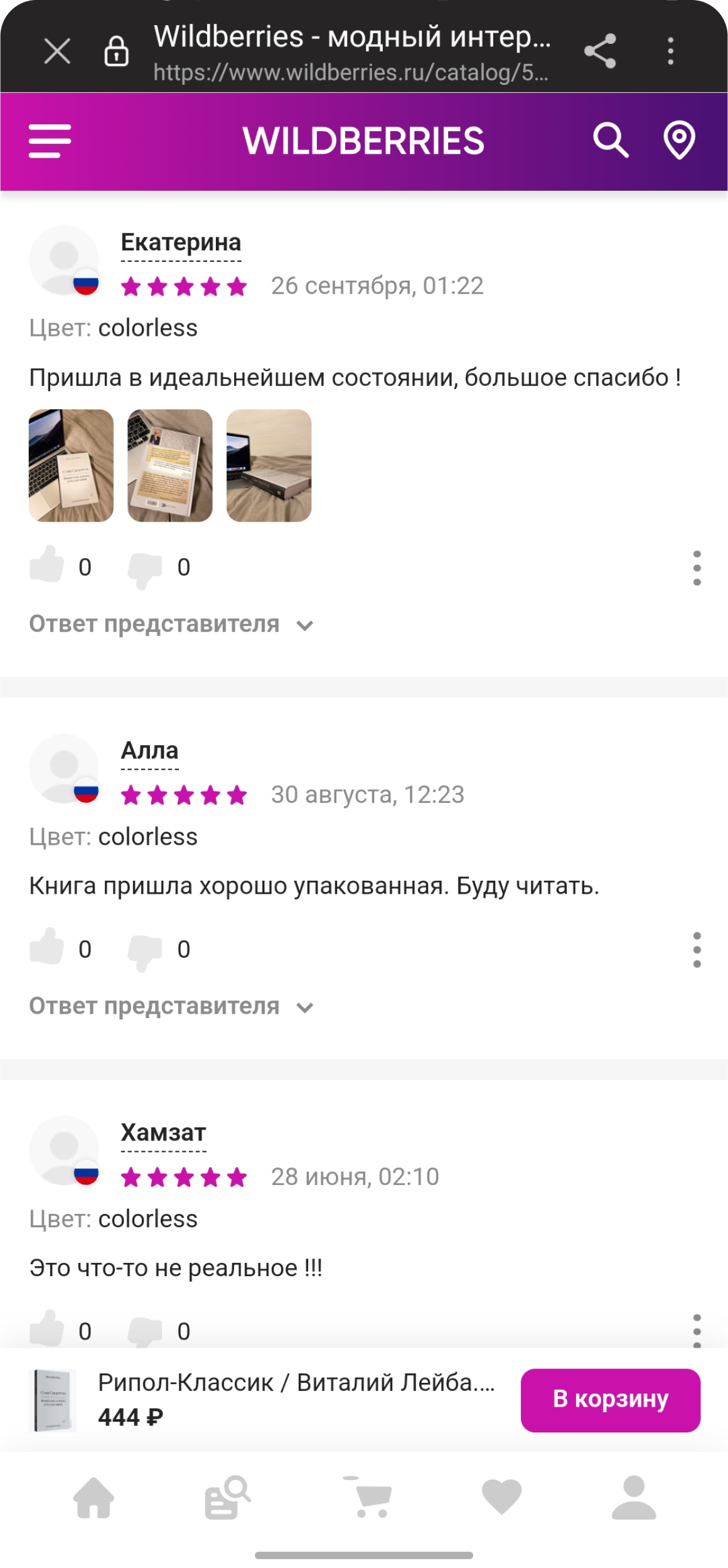Open the Wildberries search

pos(611,140)
